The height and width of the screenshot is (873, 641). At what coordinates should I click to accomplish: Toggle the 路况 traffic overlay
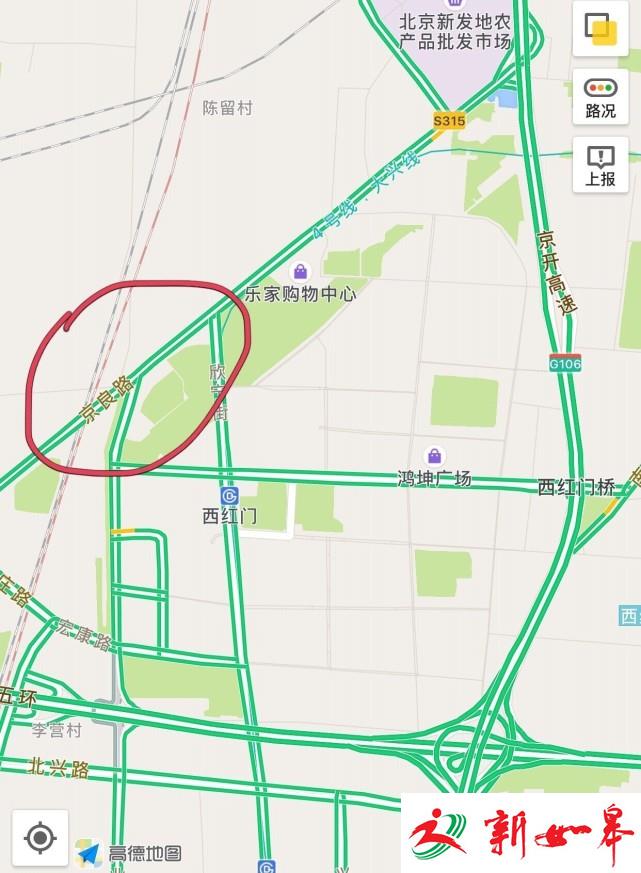point(600,97)
